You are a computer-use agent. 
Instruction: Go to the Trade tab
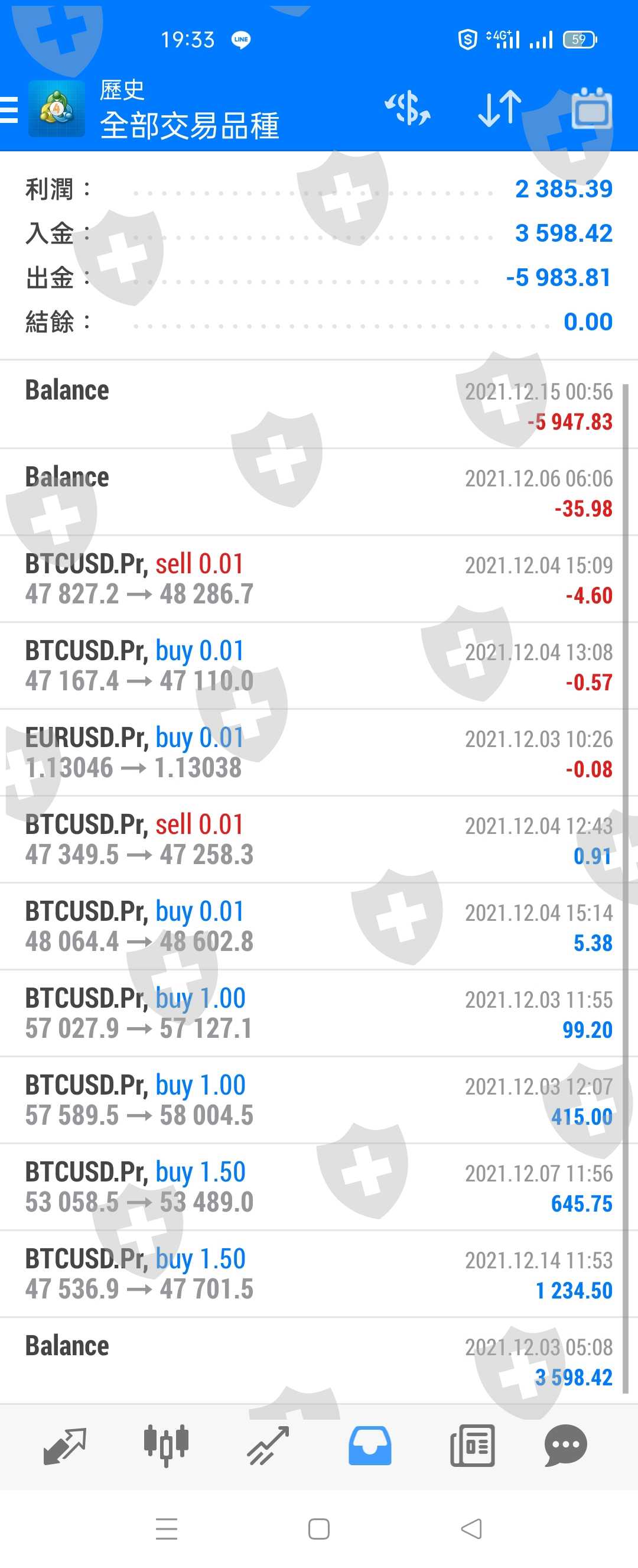point(268,1446)
